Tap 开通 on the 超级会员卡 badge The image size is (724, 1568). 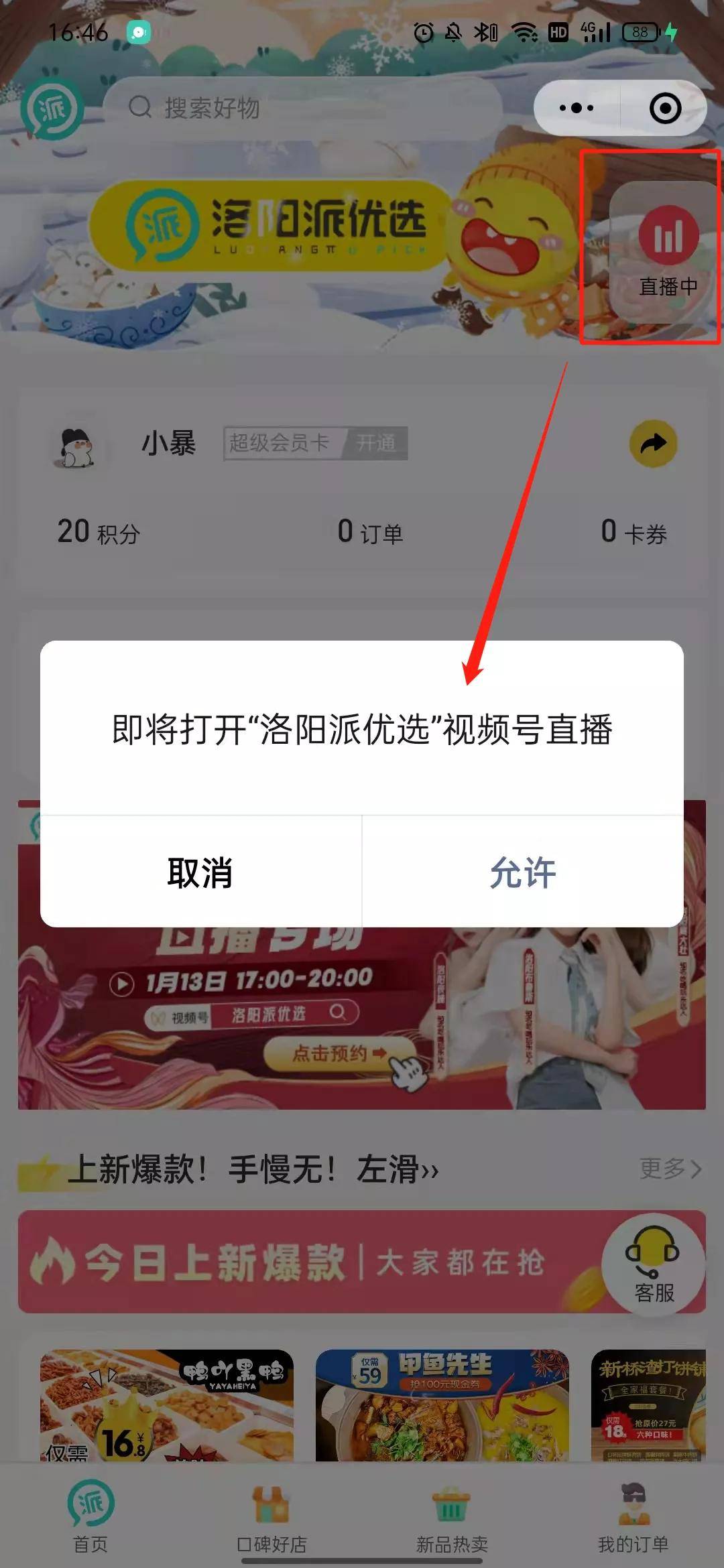[375, 443]
